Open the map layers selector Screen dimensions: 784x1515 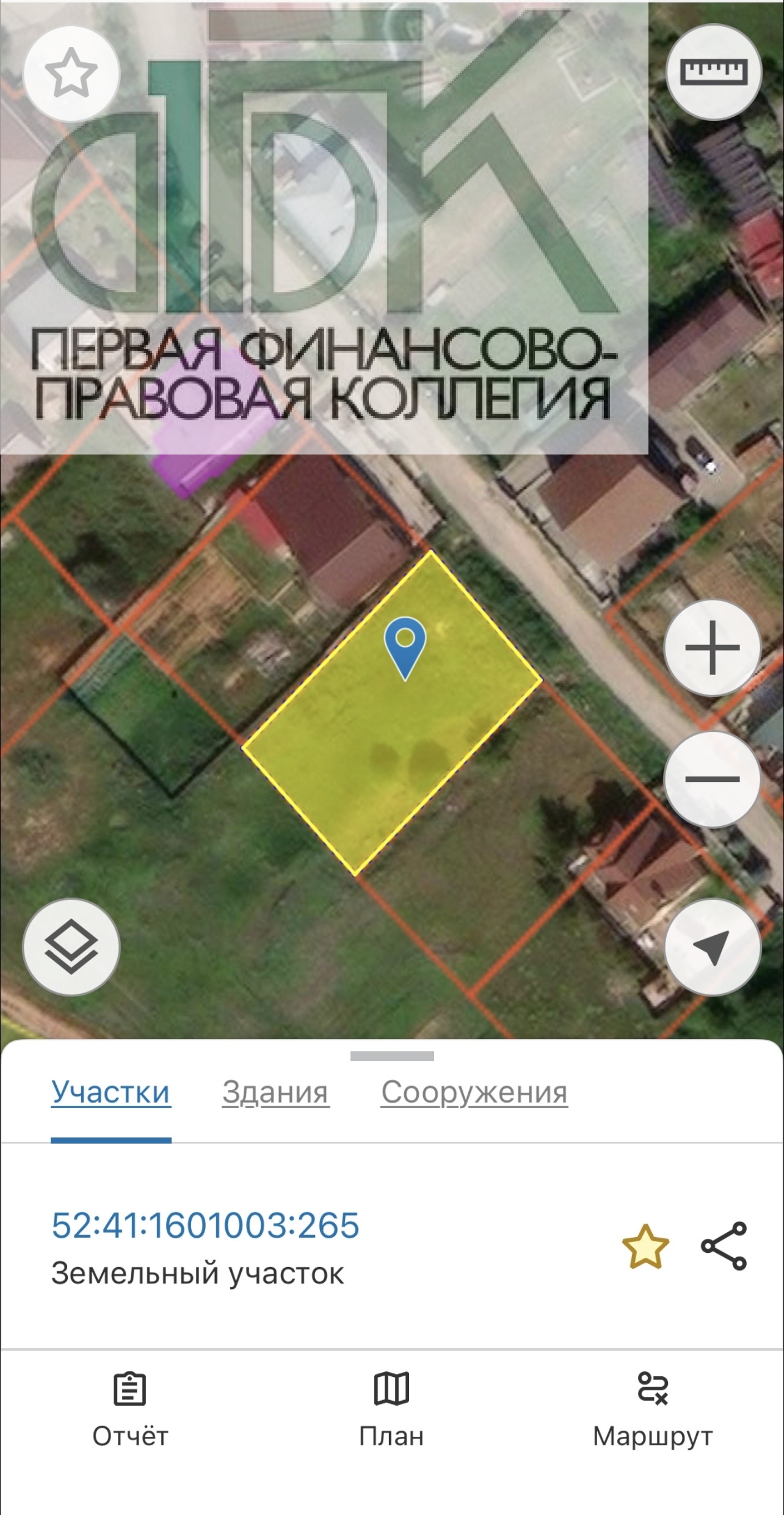(71, 947)
